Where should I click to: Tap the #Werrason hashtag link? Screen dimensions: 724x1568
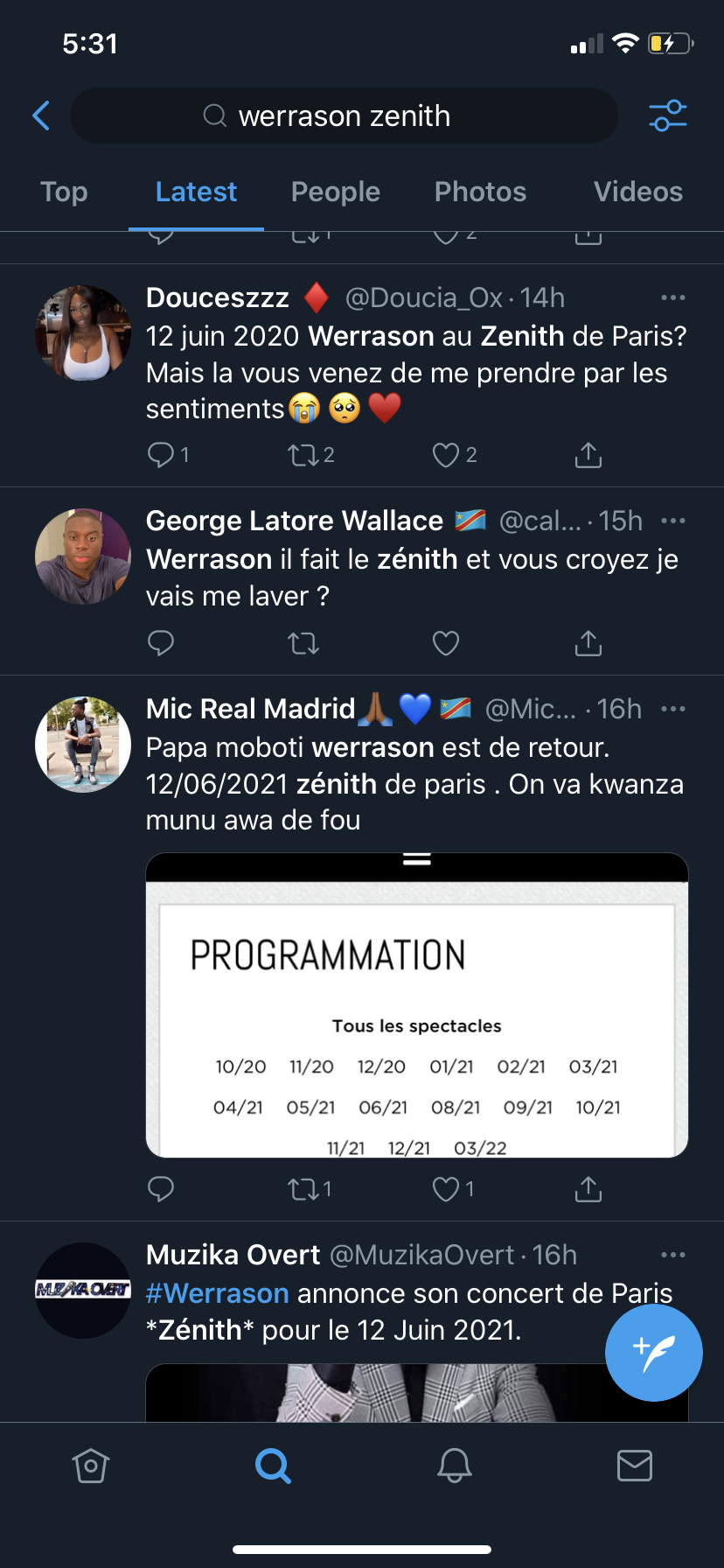(x=218, y=1293)
